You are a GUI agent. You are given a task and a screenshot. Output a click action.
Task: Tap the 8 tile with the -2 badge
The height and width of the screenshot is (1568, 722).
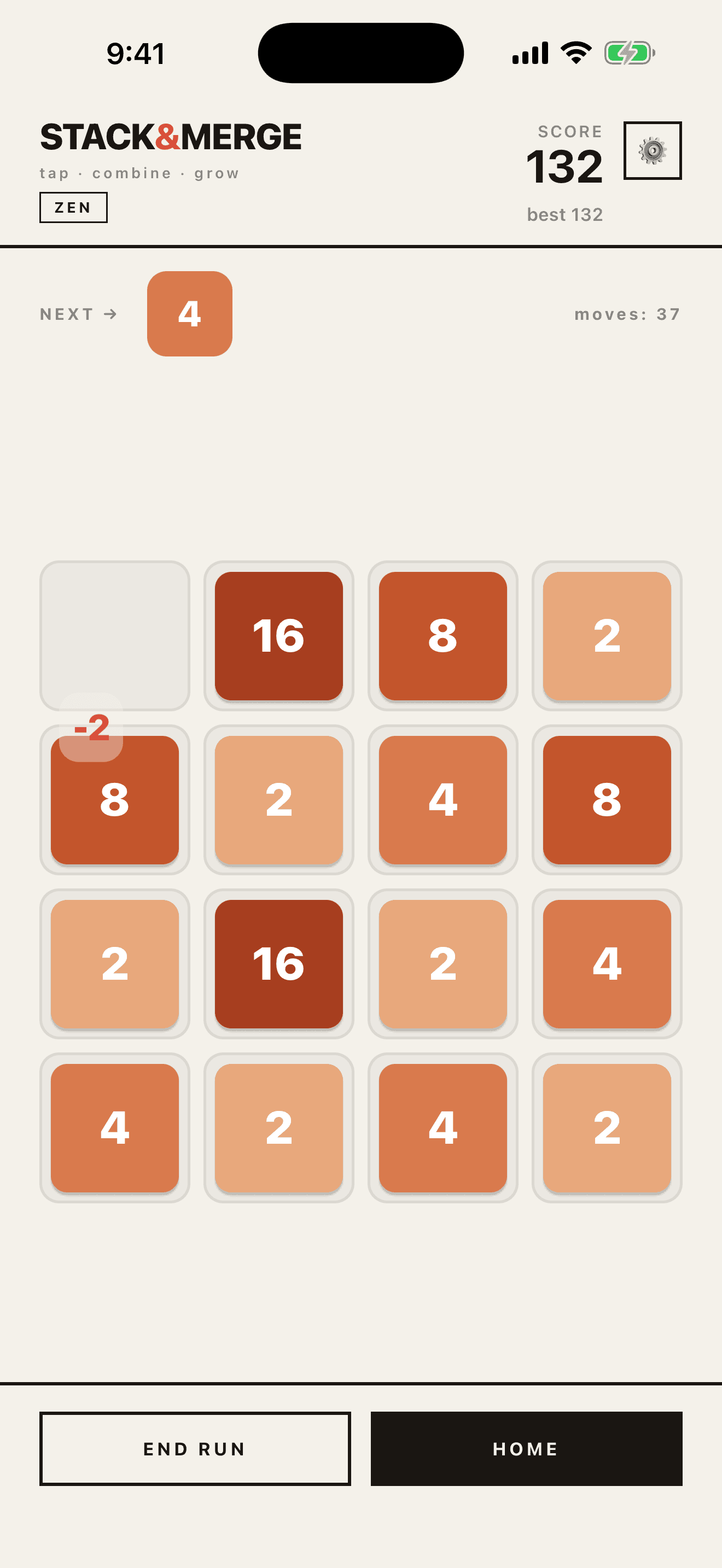[x=114, y=800]
